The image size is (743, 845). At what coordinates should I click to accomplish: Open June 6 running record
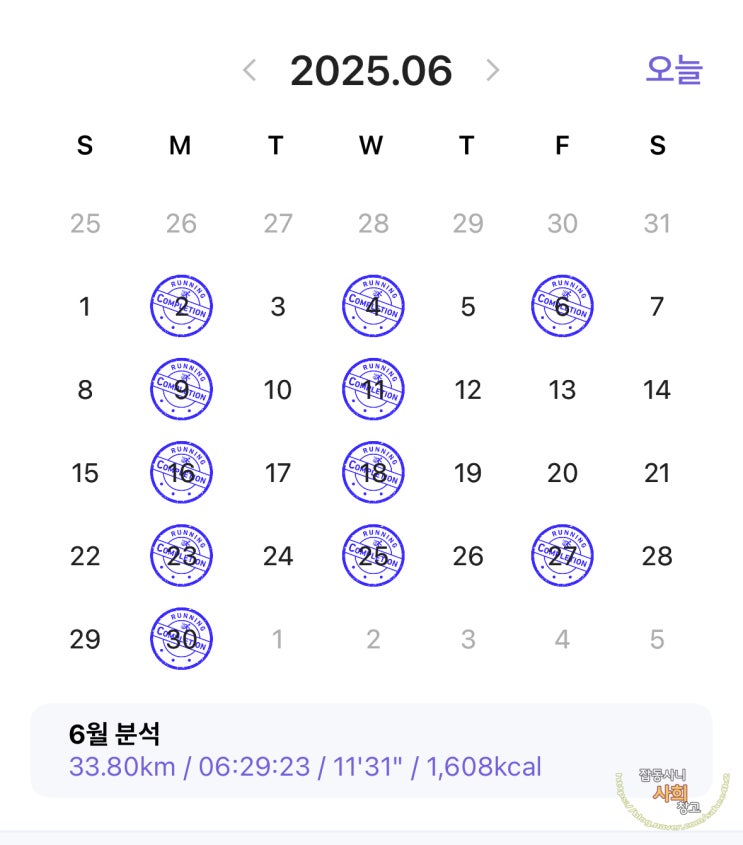click(563, 306)
